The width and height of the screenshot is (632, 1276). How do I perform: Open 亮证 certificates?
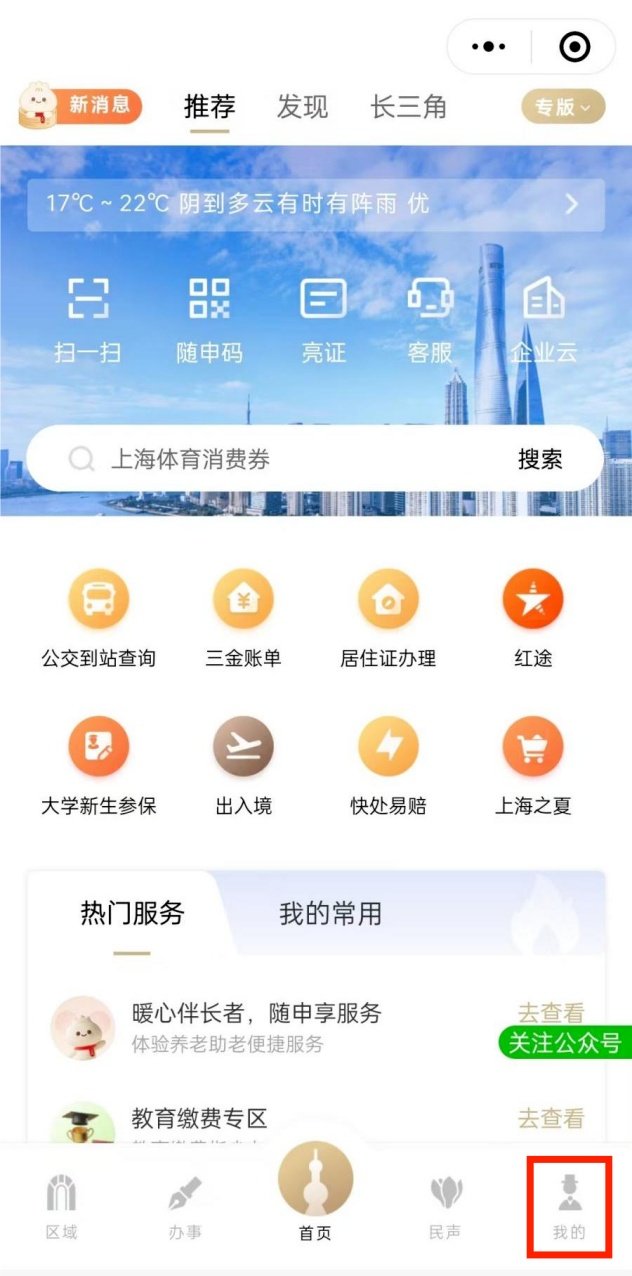(x=323, y=320)
